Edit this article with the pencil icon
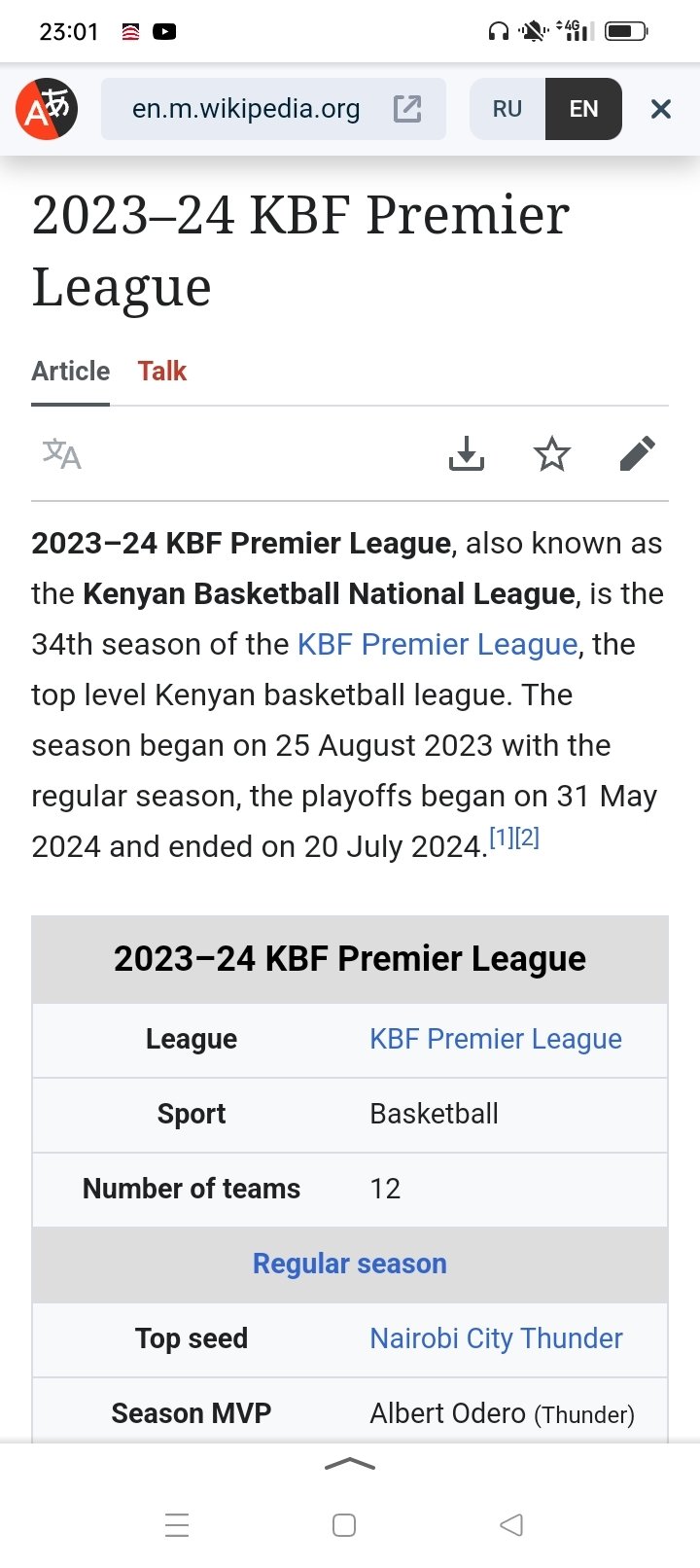Viewport: 700px width, 1568px height. [x=637, y=453]
